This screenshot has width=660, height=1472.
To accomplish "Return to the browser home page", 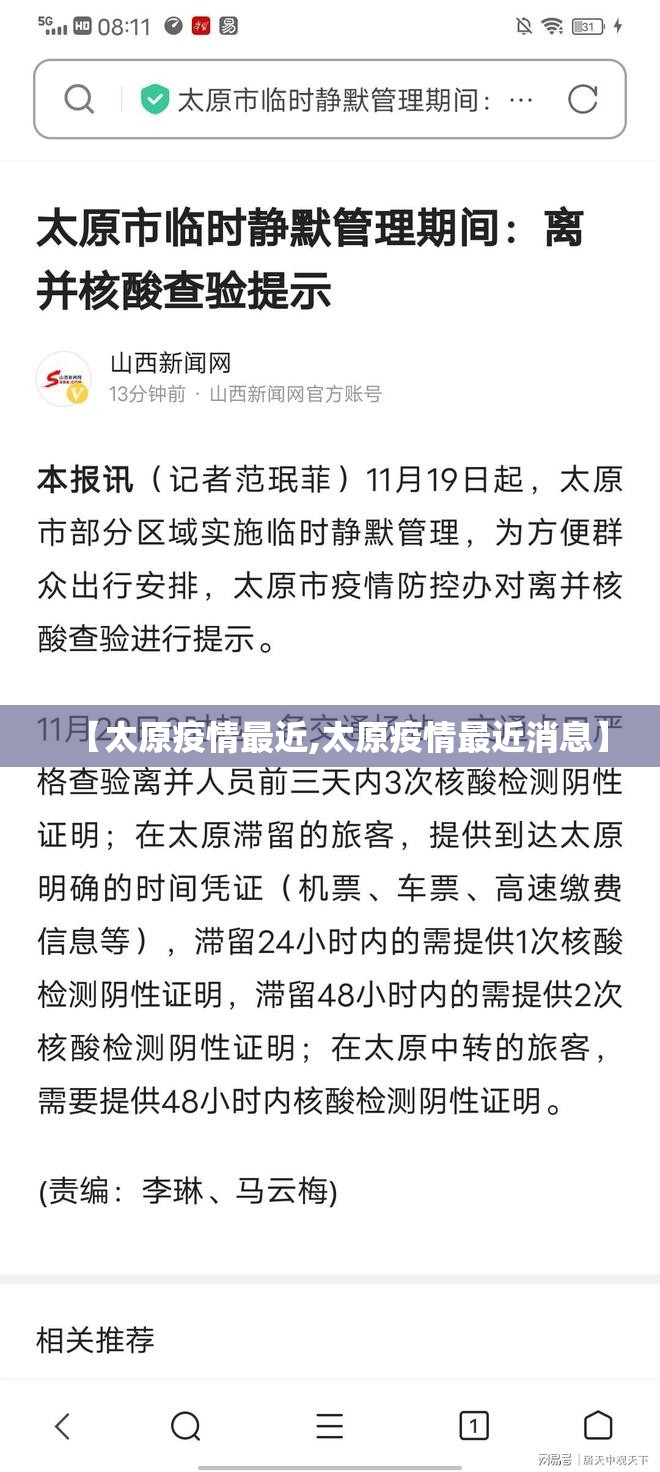I will click(x=598, y=1425).
